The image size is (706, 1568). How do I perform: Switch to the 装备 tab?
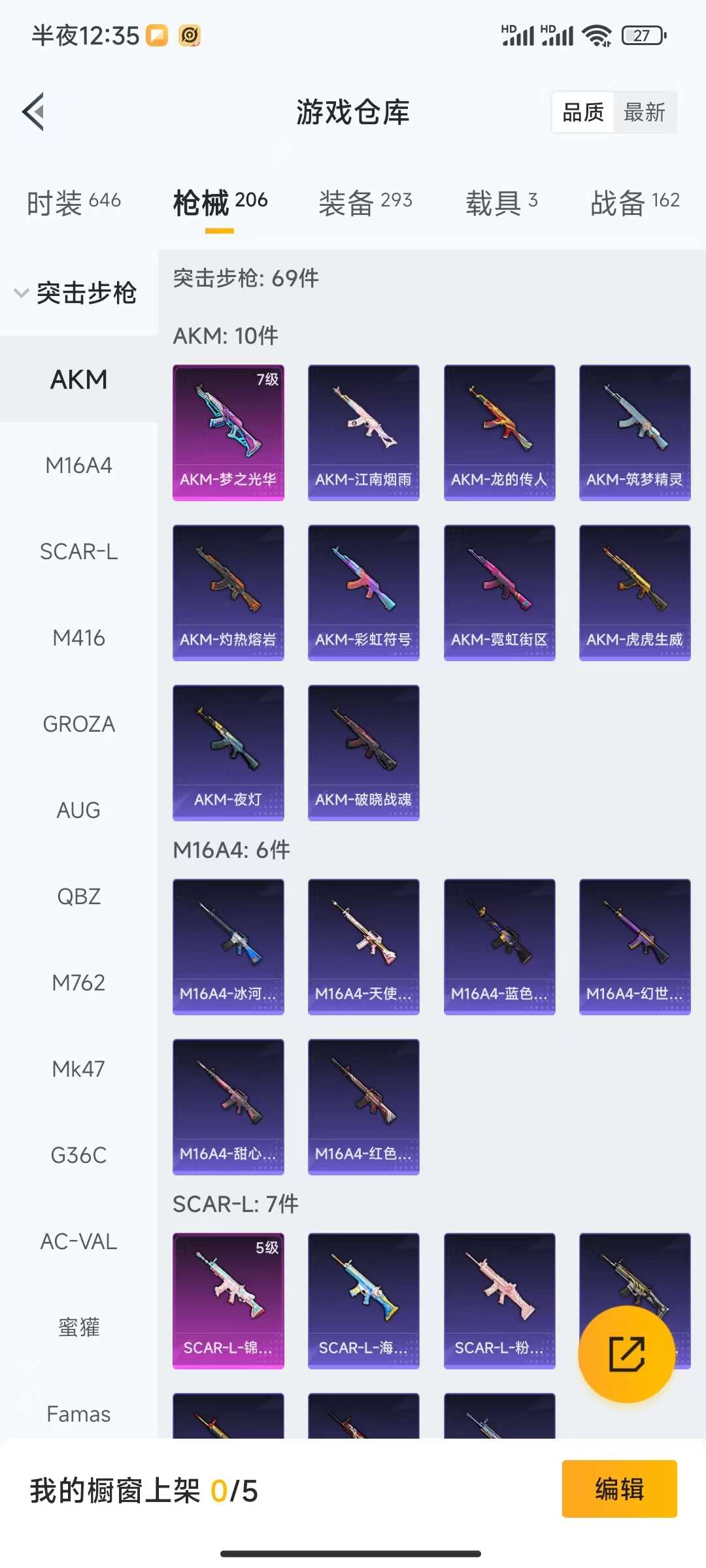[365, 202]
